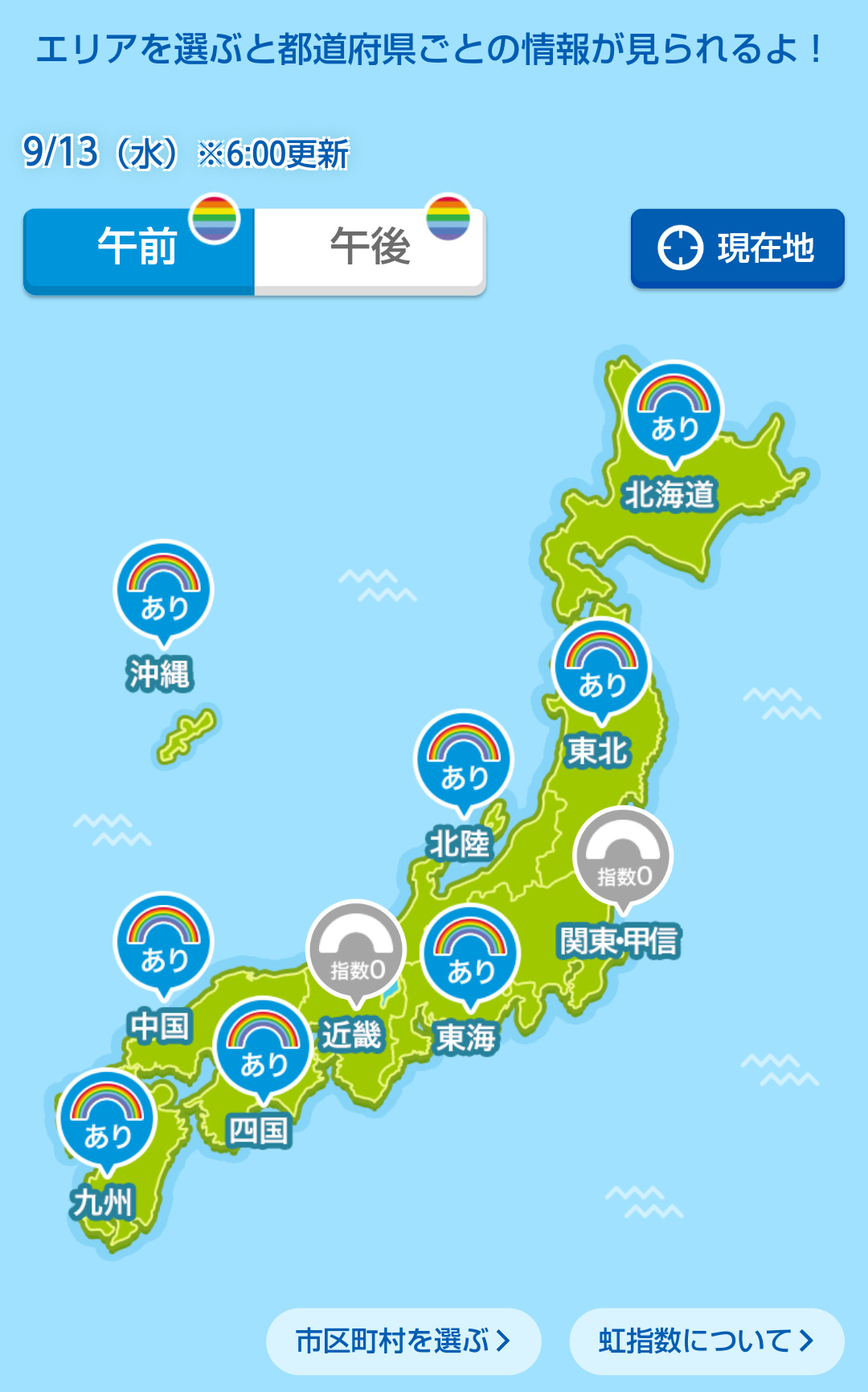
Task: Switch to the 午後 tab
Action: tap(370, 248)
